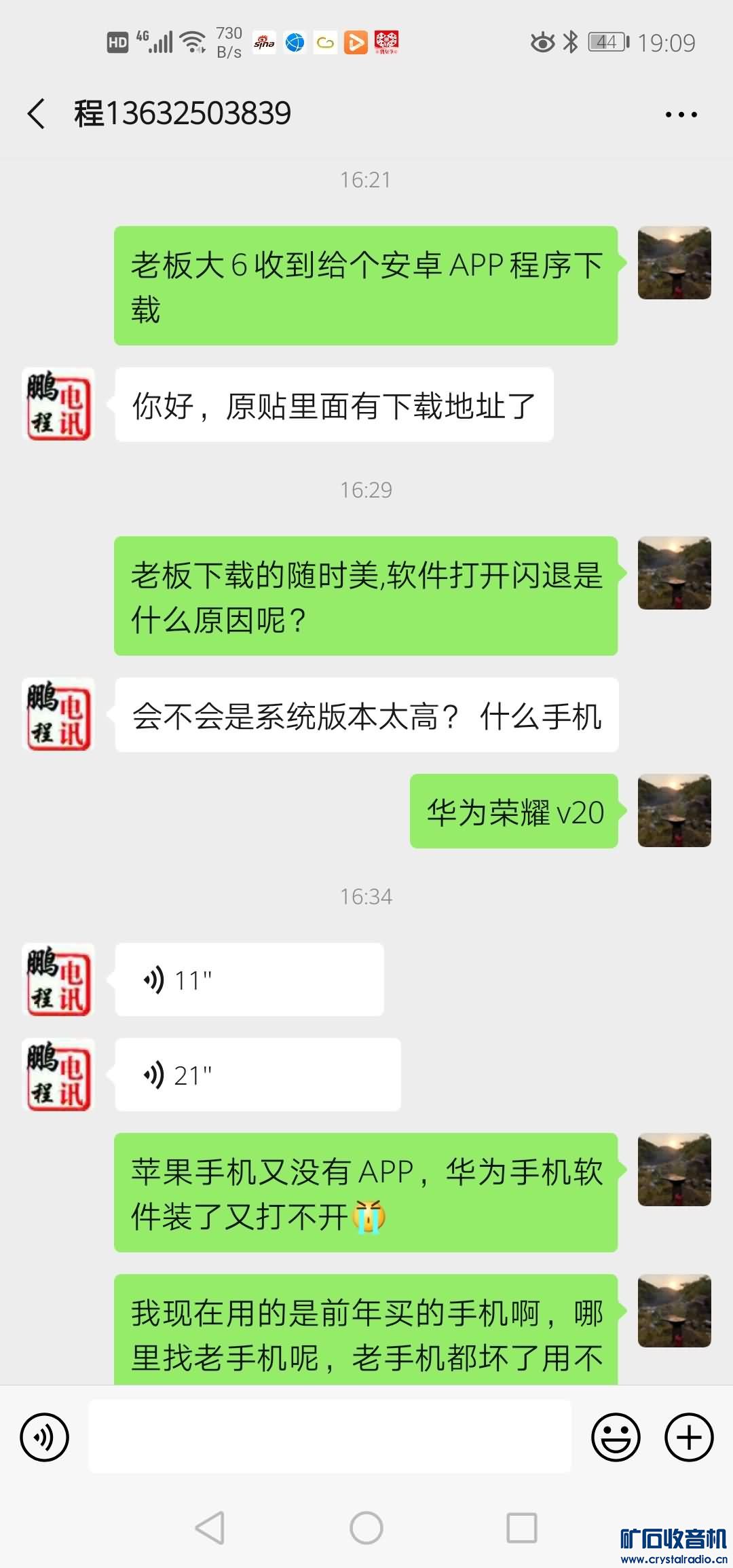733x1568 pixels.
Task: Open contact avatar beside 你好，原贴里面有下载地址了
Action: [x=58, y=404]
